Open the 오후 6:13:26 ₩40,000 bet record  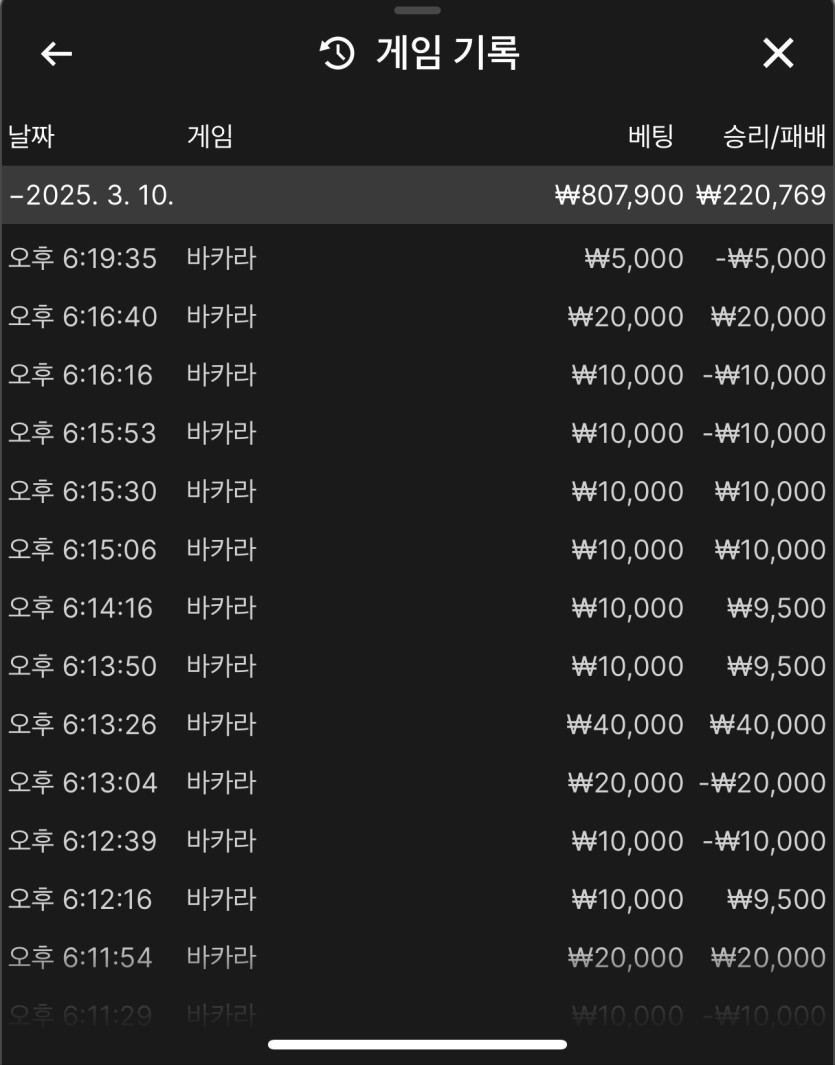click(x=417, y=724)
